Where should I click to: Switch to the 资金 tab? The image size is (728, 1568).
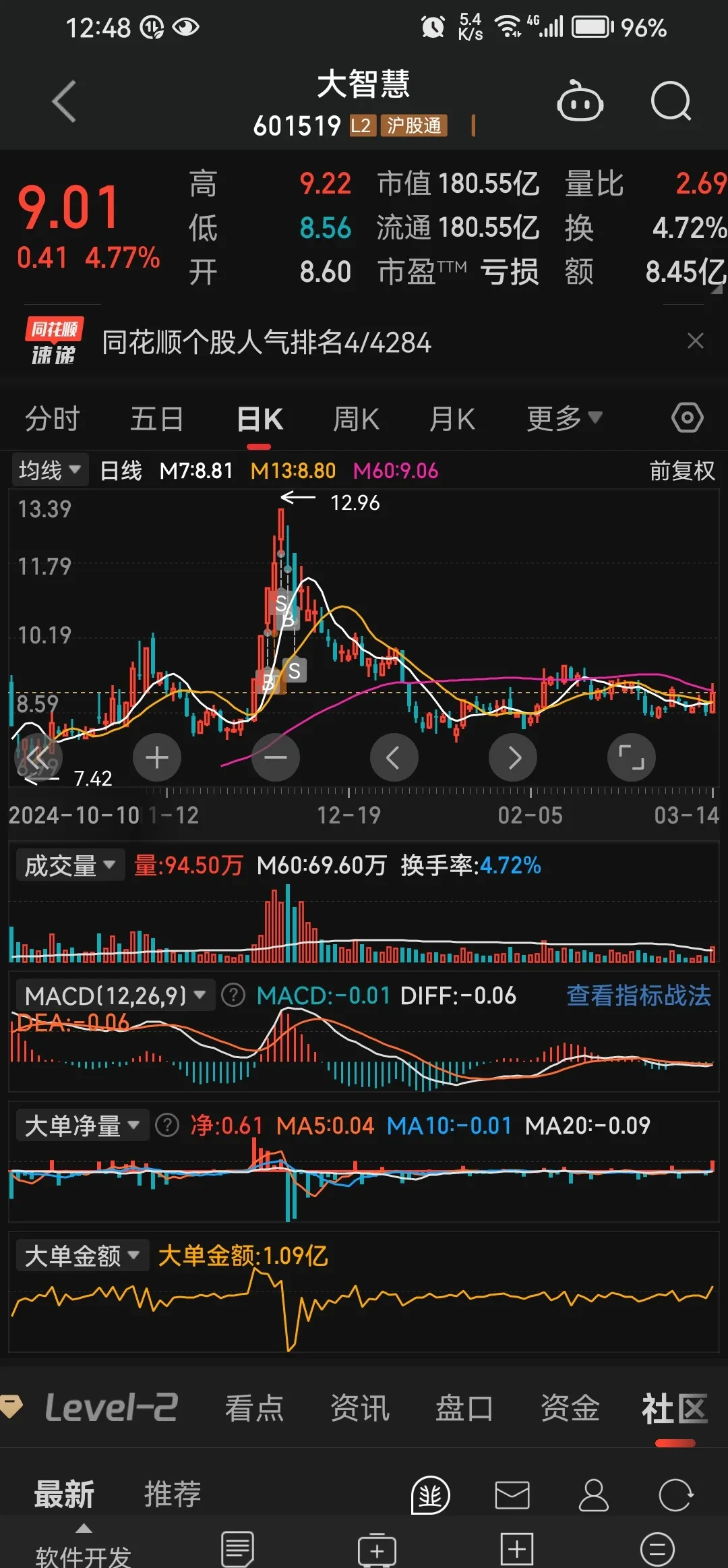pyautogui.click(x=570, y=1408)
